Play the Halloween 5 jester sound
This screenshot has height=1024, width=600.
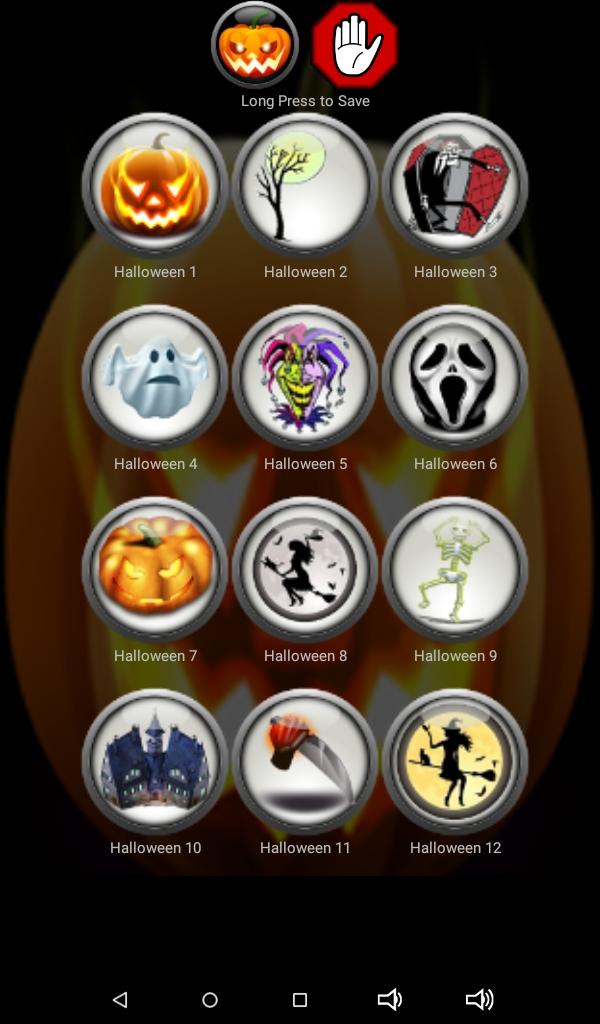305,377
